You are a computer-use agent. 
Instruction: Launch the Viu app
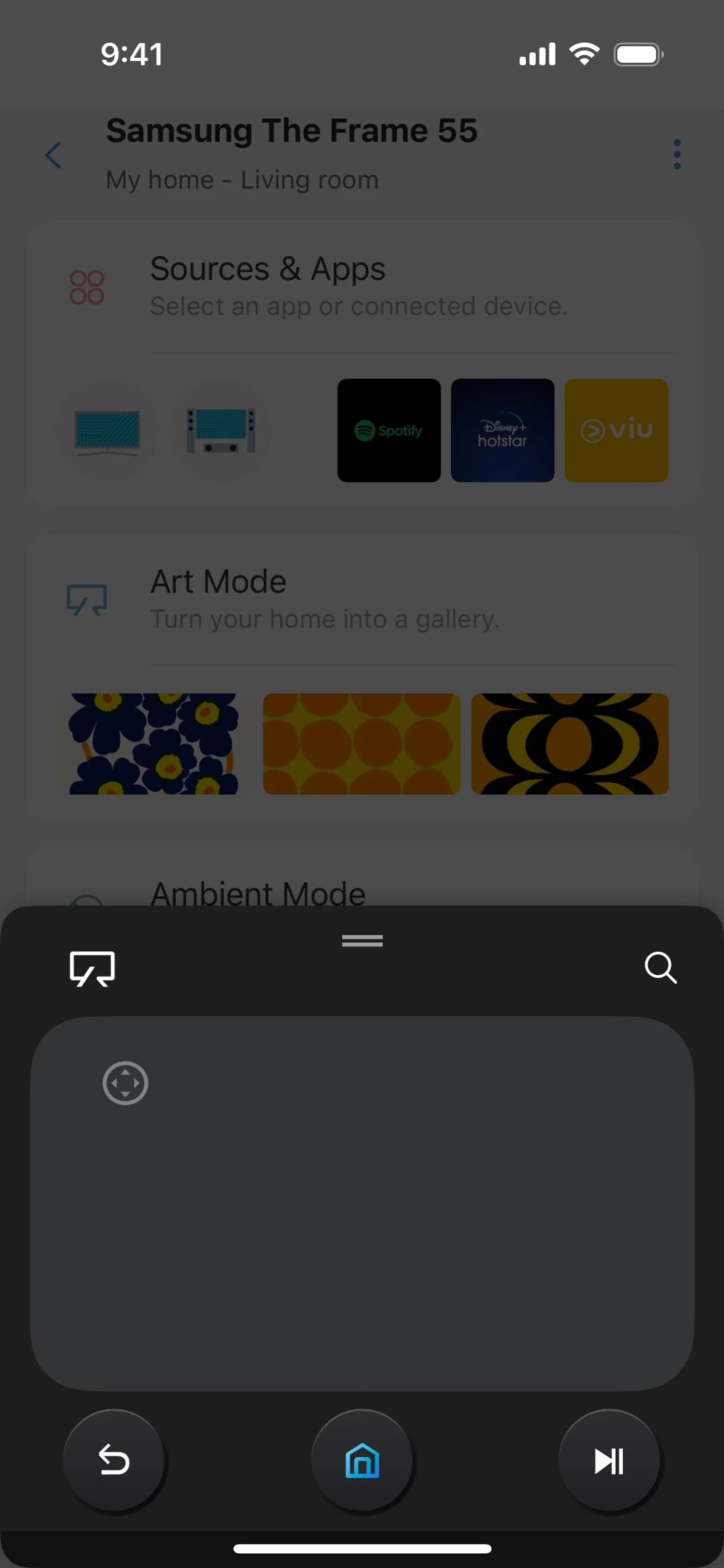616,430
